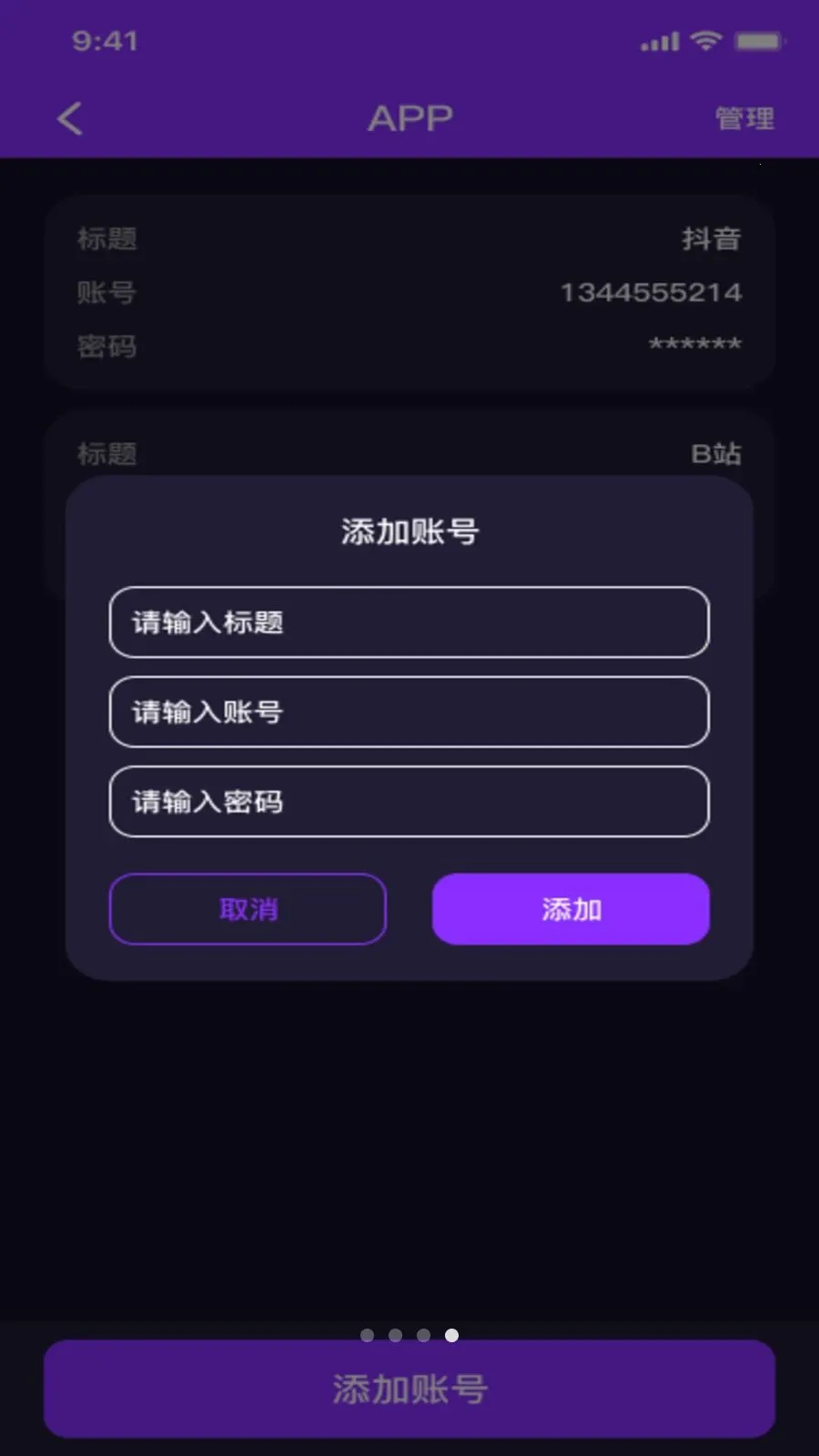Tap the bottom 添加账号 button
Screen dimensions: 819x1456
tap(409, 1388)
